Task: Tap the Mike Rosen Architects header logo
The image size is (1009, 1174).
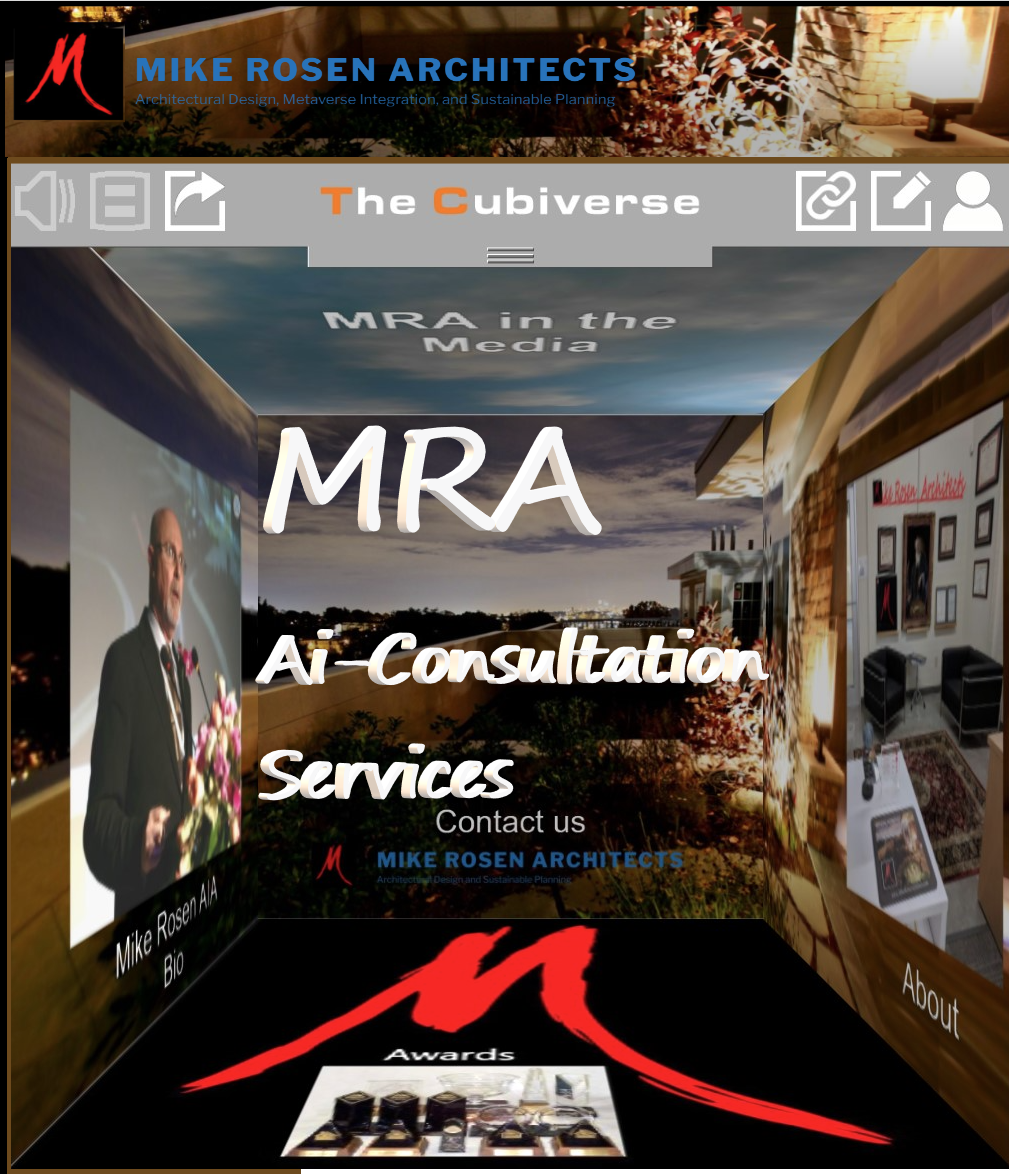Action: tap(68, 74)
